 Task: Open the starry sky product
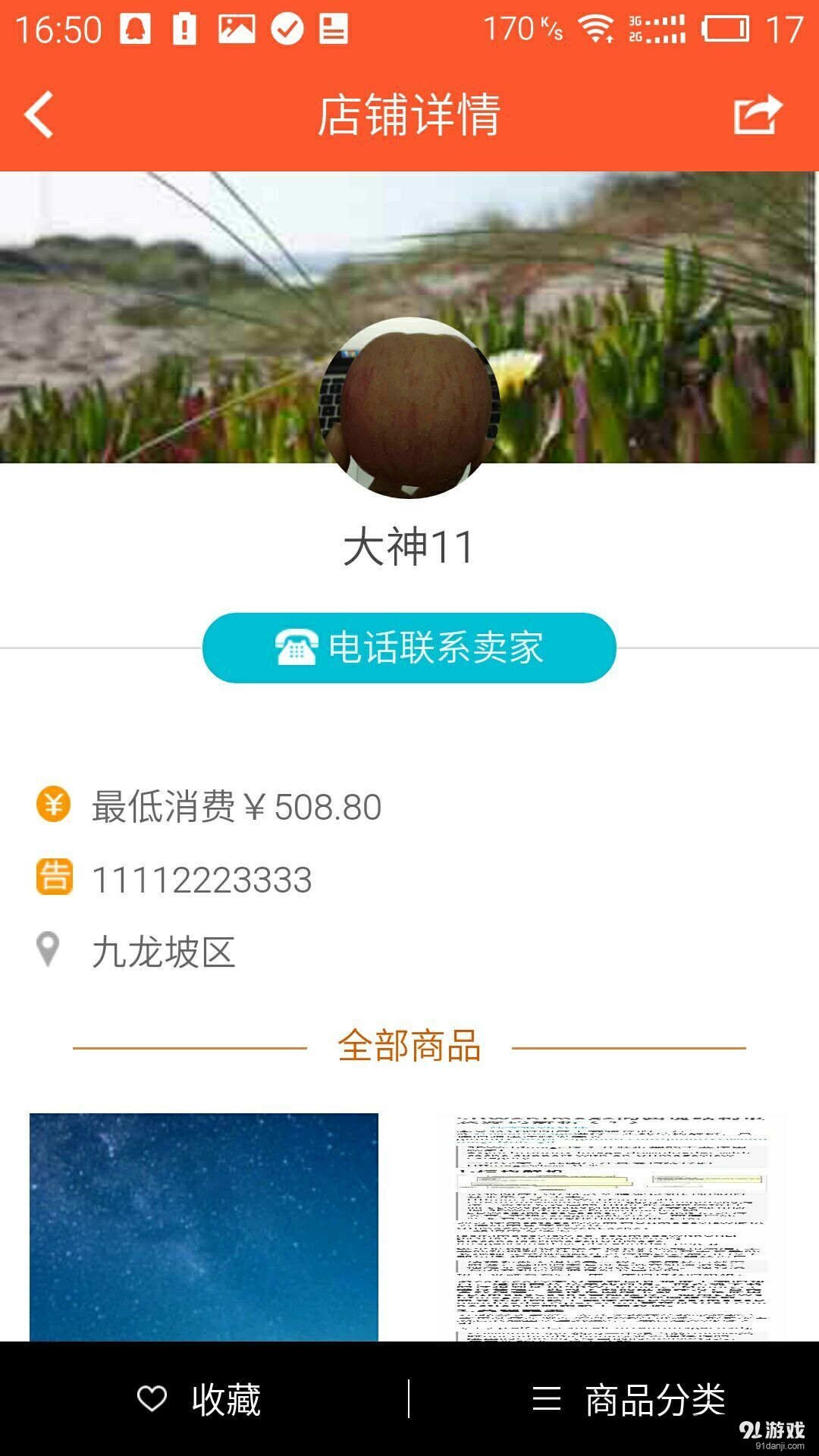pyautogui.click(x=203, y=1226)
